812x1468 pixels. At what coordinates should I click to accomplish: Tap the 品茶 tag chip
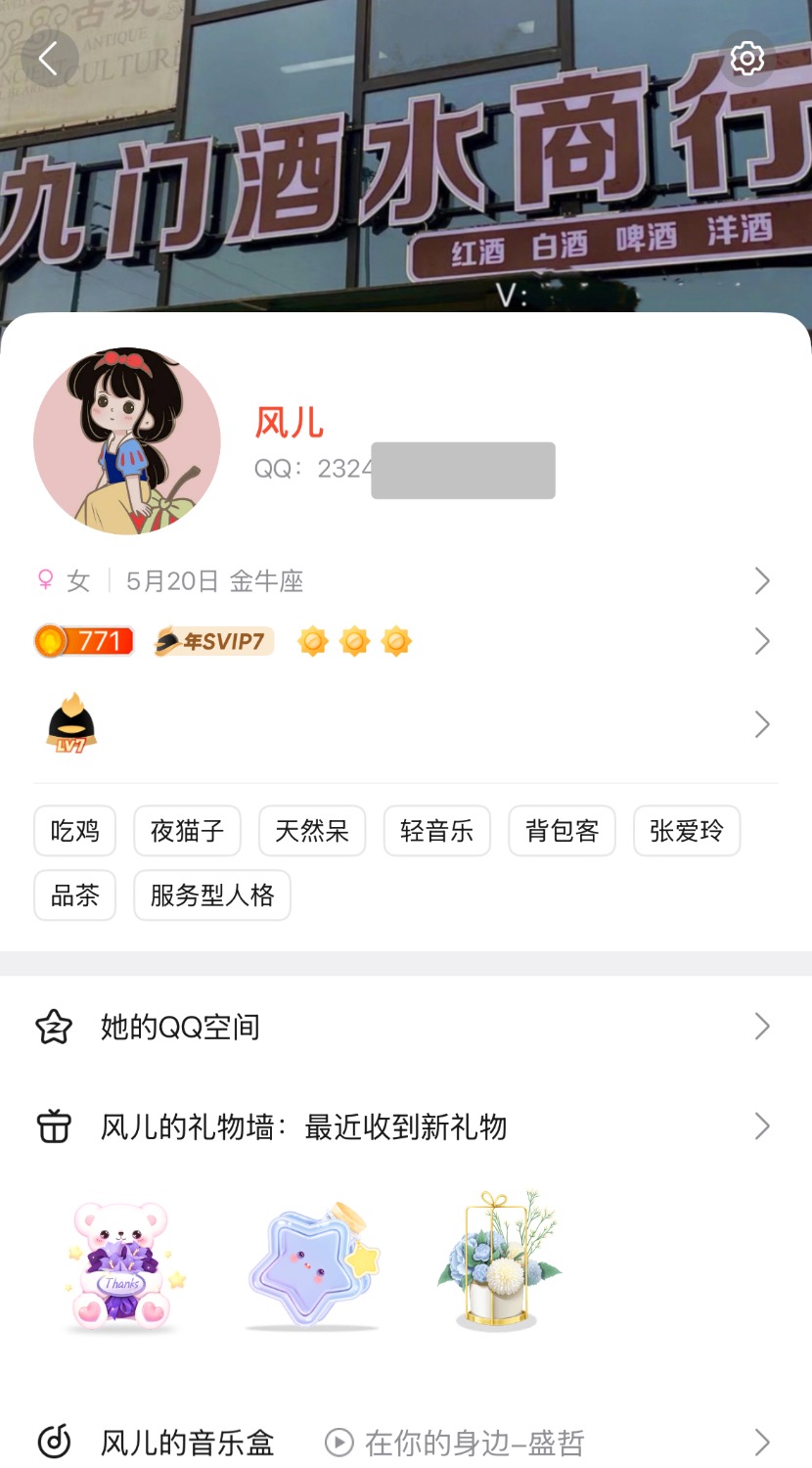coord(75,895)
